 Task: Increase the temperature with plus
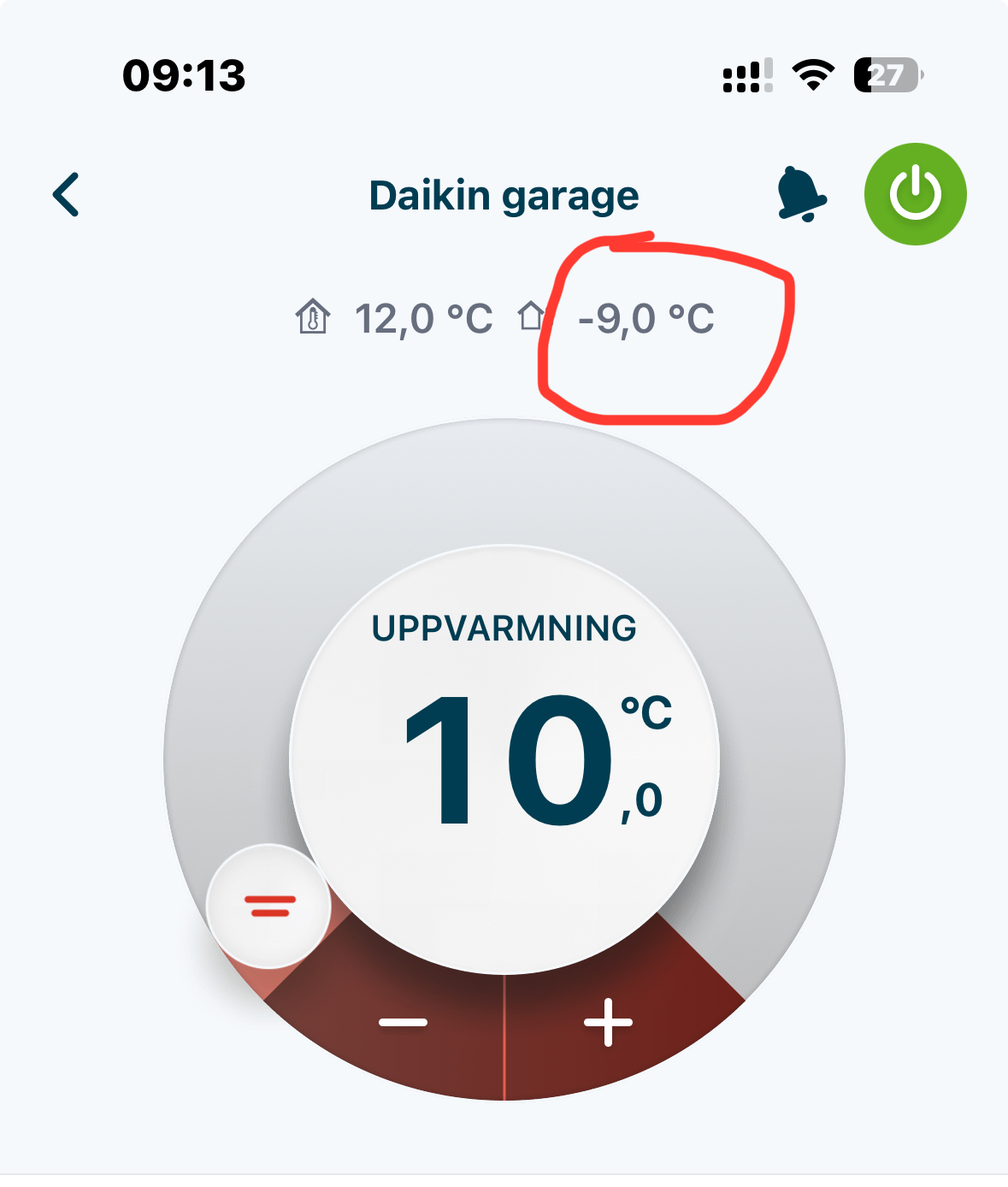[x=608, y=1022]
